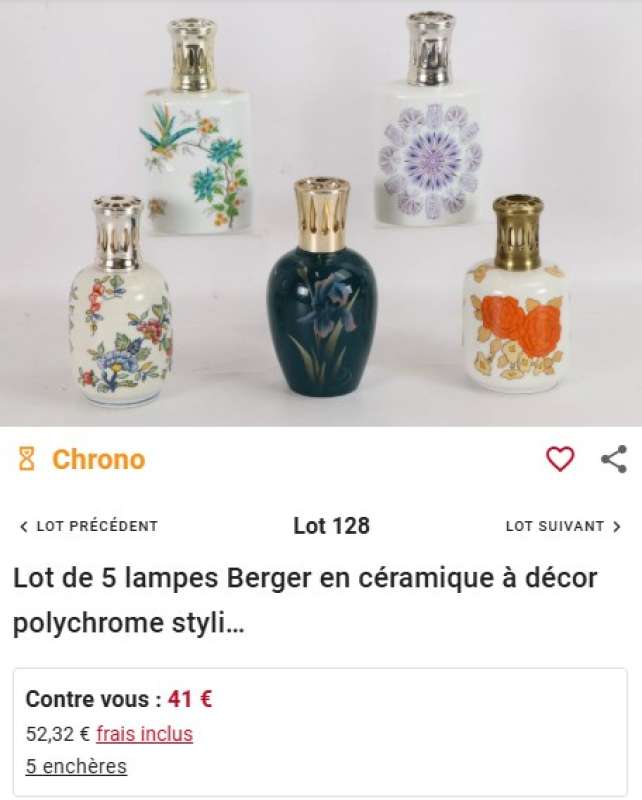Add lot 128 to favorites with the heart
The height and width of the screenshot is (800, 642).
560,459
